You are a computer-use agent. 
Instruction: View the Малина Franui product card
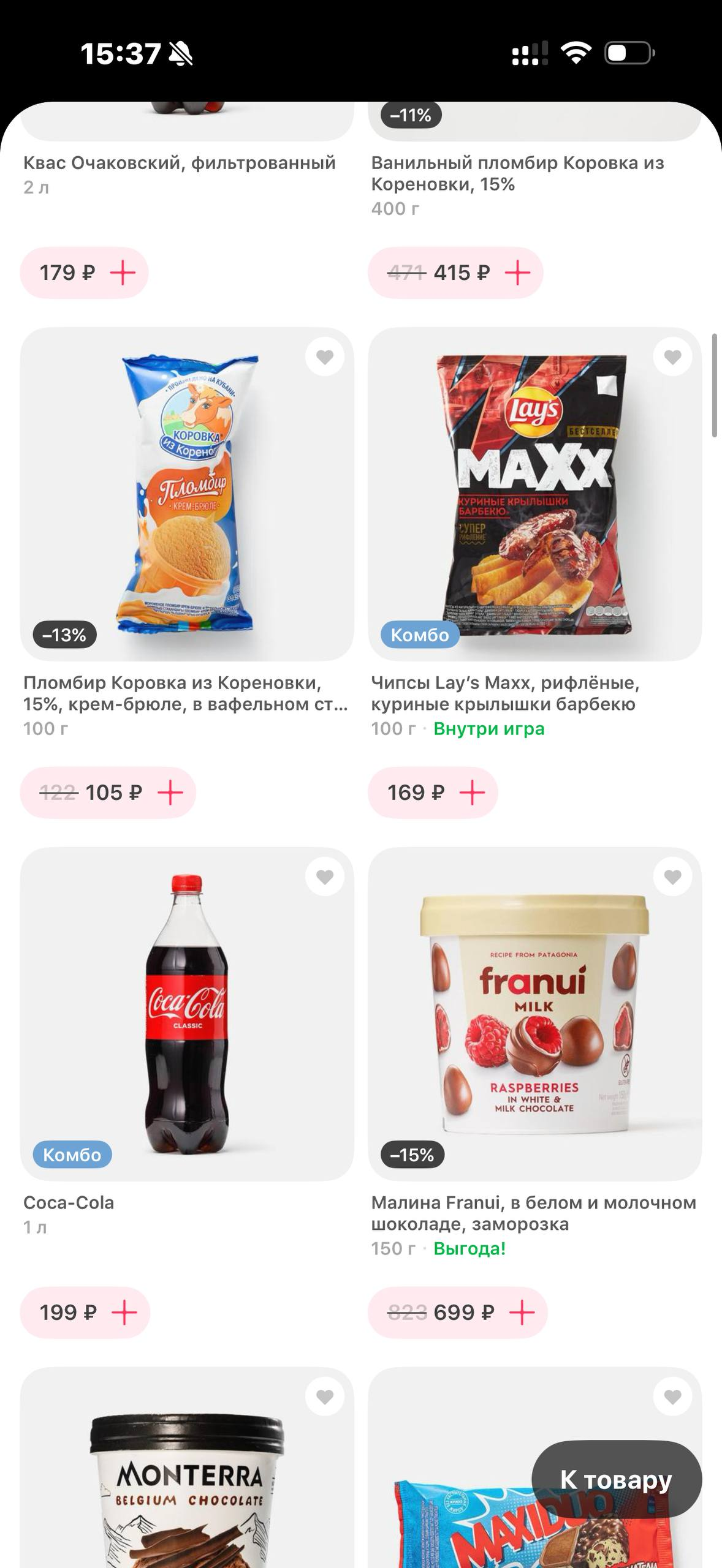(x=534, y=1014)
